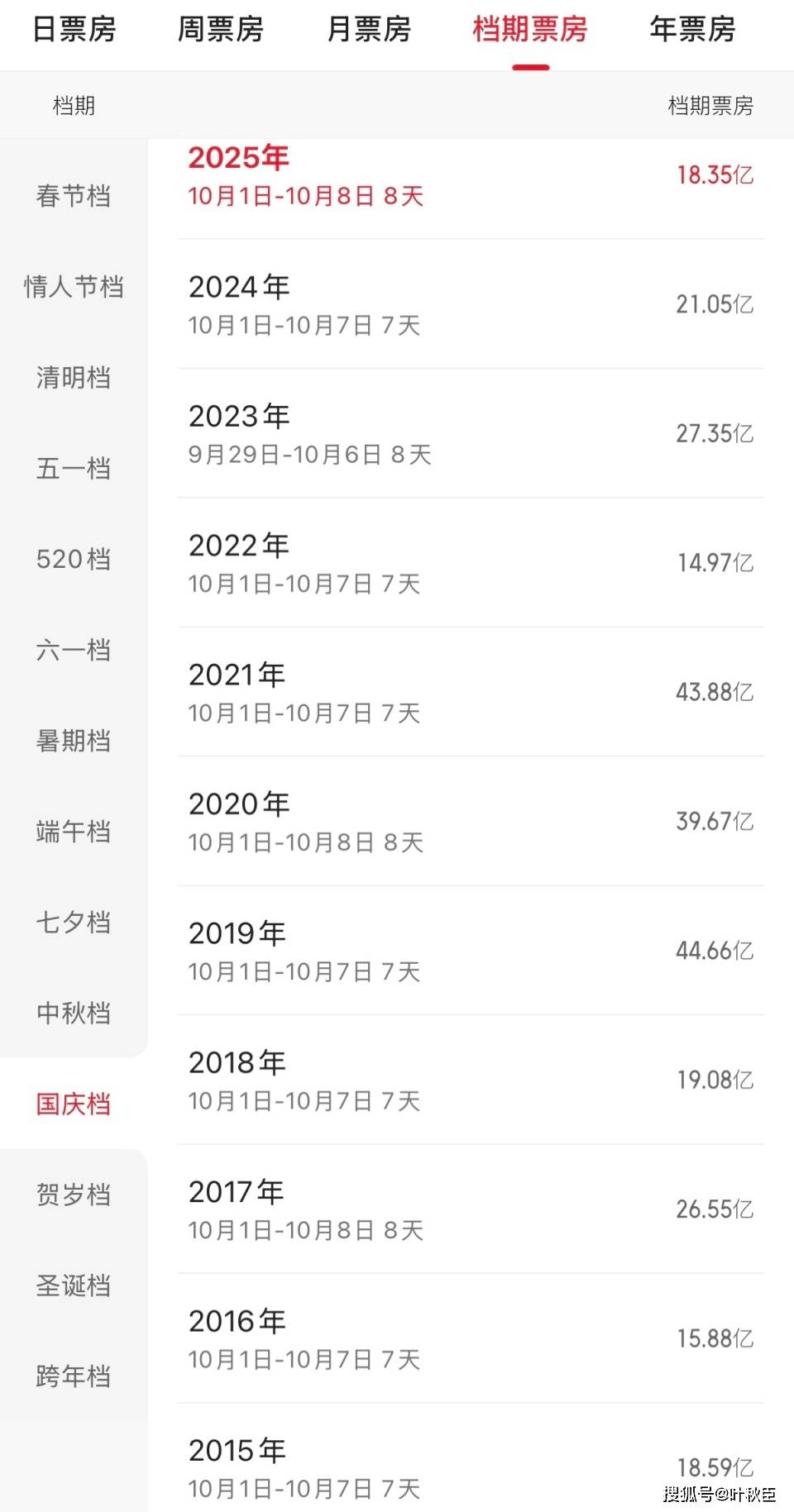Select 圣诞档 in the sidebar

coord(74,1285)
